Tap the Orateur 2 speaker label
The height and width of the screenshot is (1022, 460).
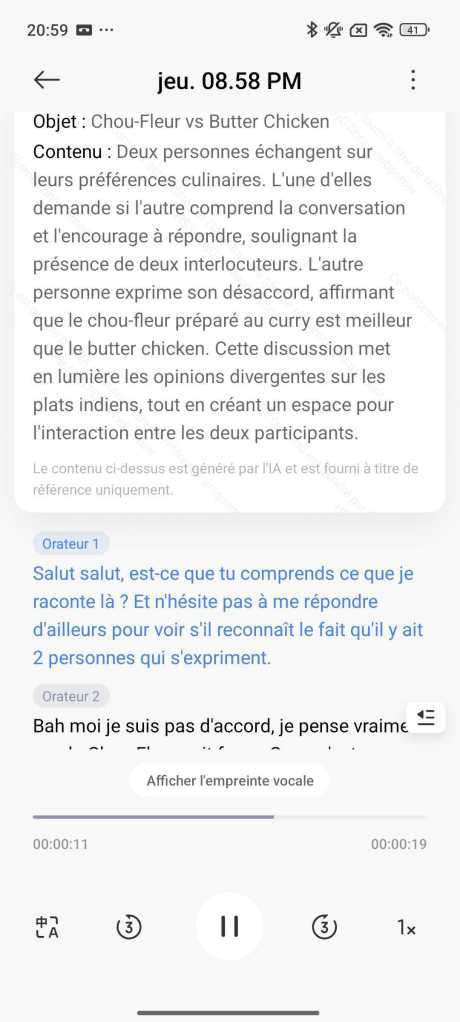[70, 696]
